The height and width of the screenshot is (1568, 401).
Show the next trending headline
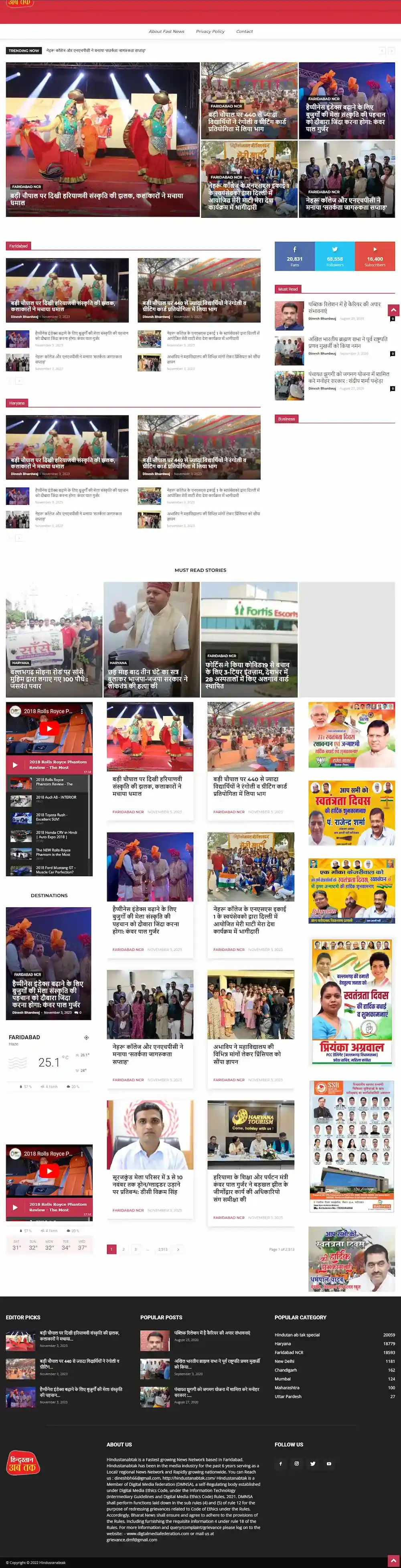pyautogui.click(x=391, y=51)
